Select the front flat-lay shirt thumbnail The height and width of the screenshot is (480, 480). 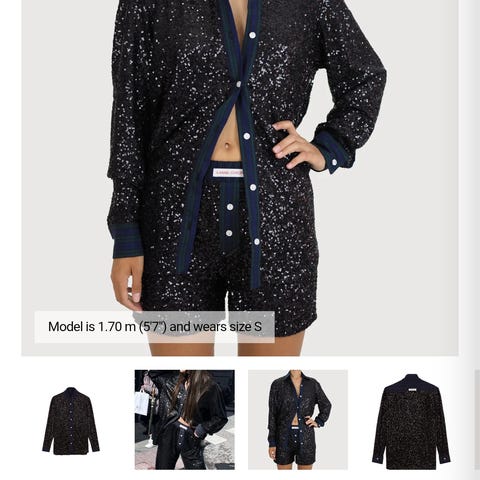click(x=71, y=420)
